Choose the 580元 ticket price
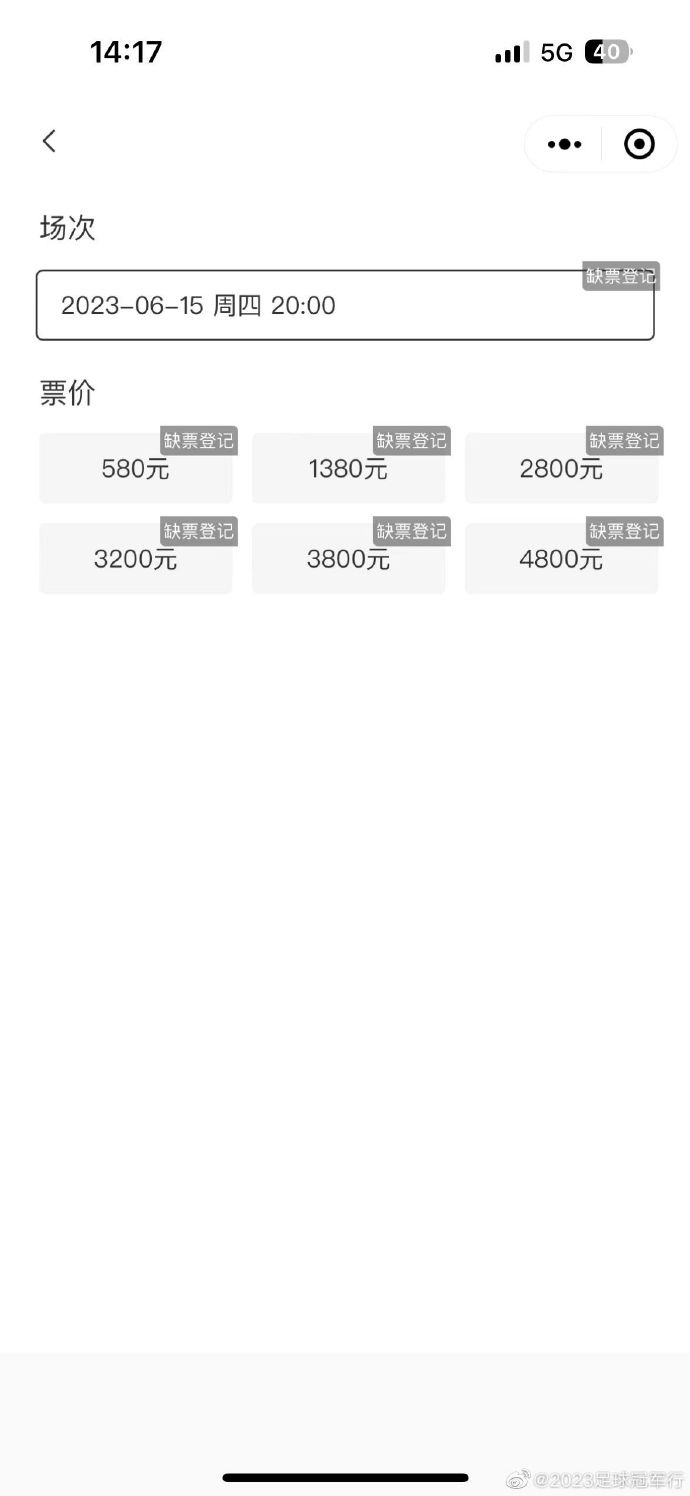The image size is (690, 1496). pos(136,468)
